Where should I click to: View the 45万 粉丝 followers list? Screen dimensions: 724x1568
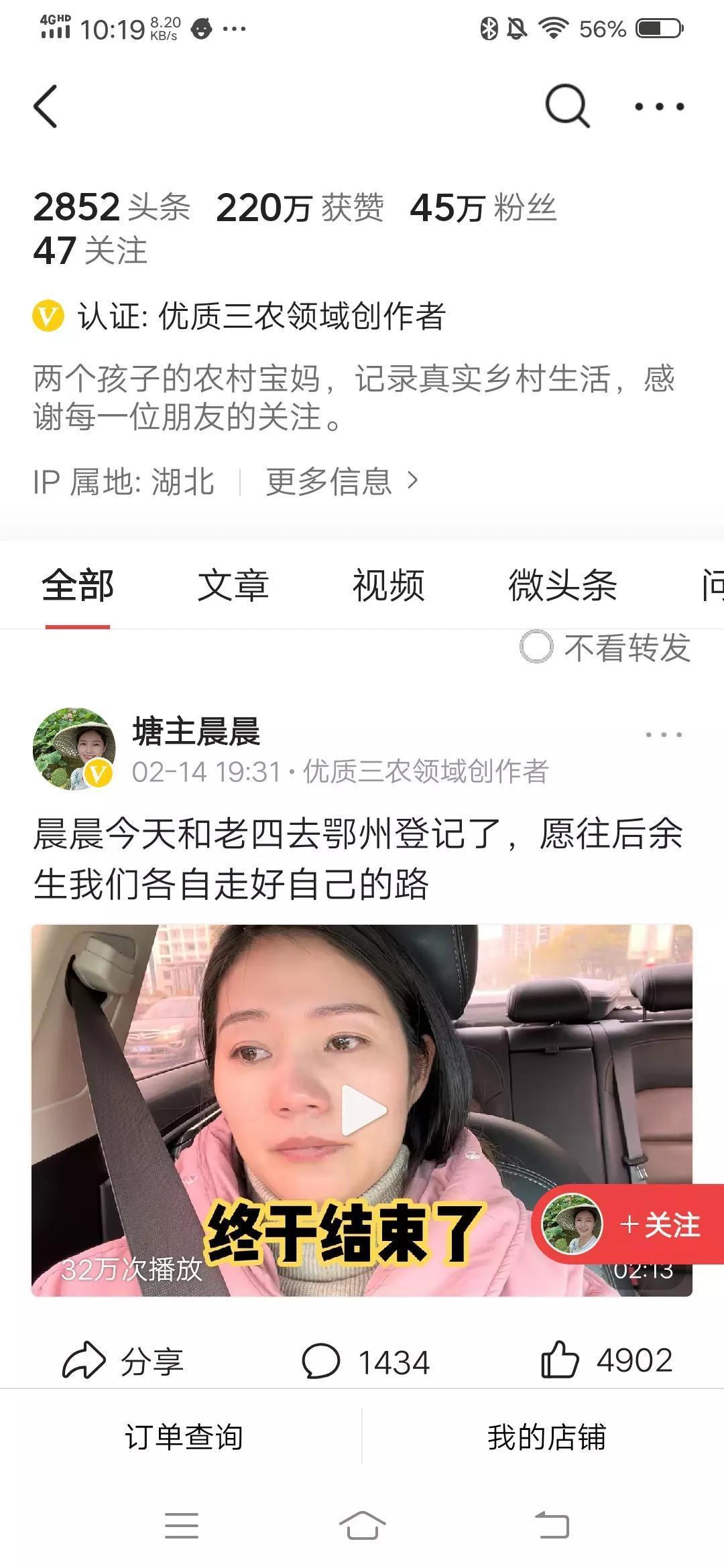(483, 208)
